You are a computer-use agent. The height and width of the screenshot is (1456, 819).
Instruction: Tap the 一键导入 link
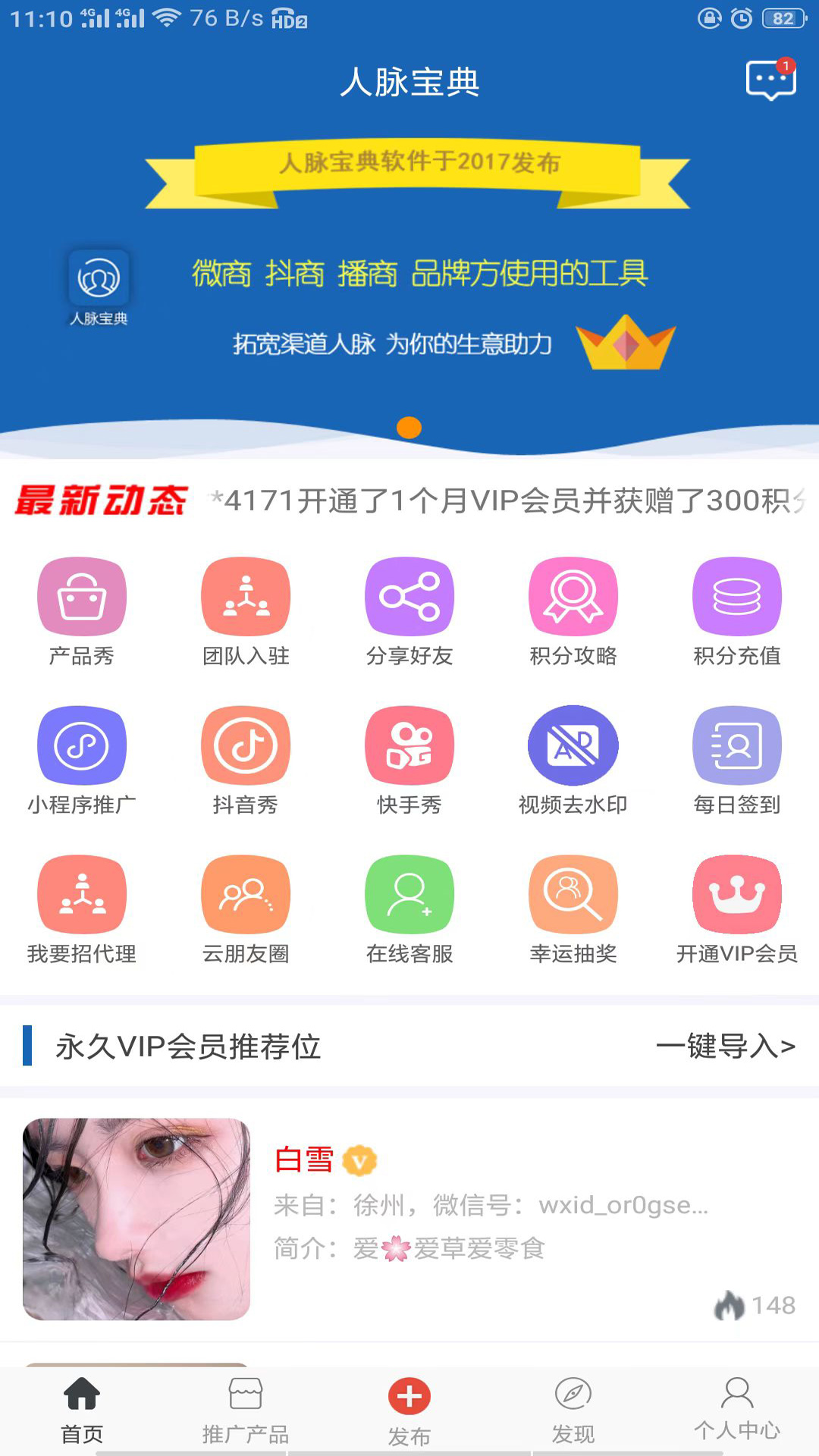[725, 1046]
